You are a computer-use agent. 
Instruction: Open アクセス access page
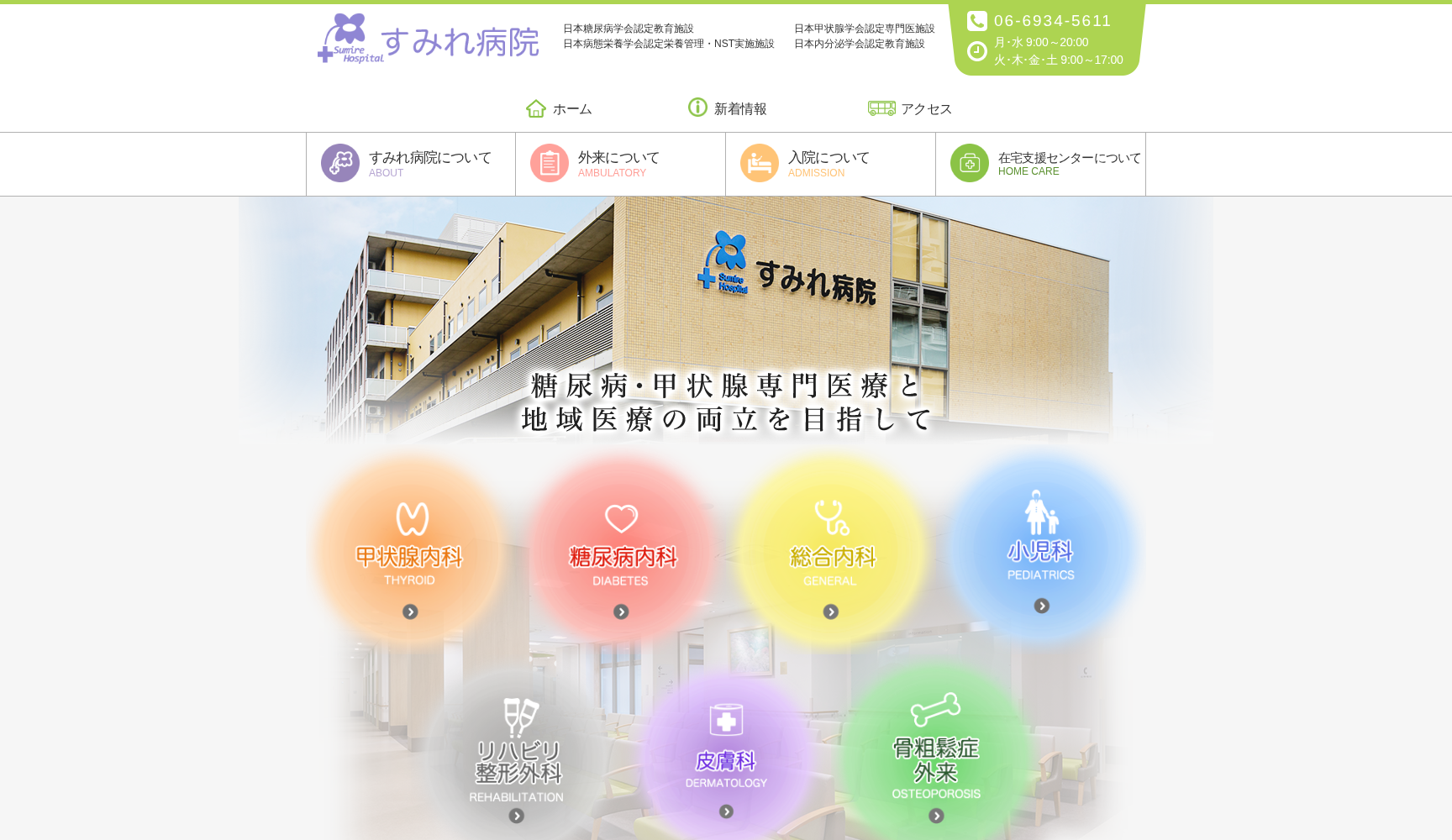[x=910, y=109]
